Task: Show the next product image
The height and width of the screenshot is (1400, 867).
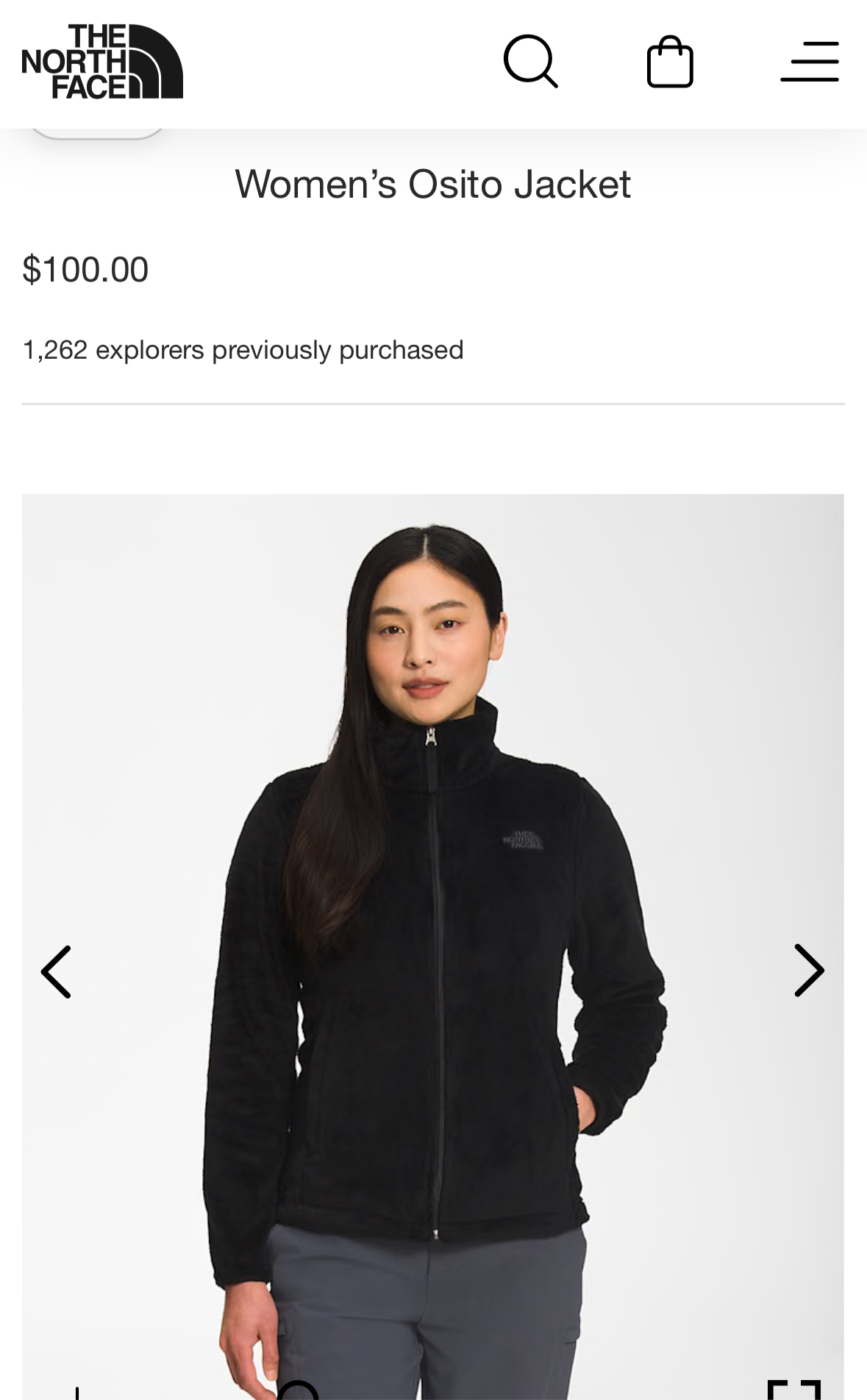Action: pyautogui.click(x=809, y=971)
